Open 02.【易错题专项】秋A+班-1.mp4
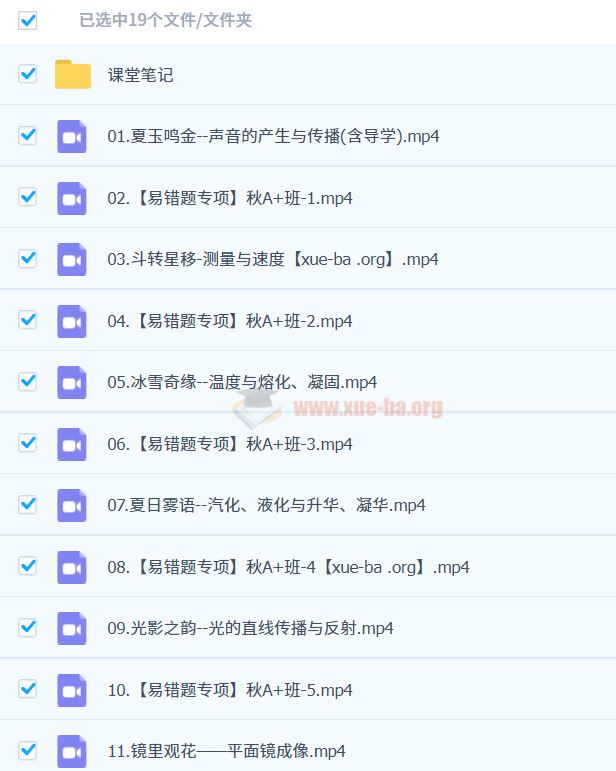 [229, 198]
